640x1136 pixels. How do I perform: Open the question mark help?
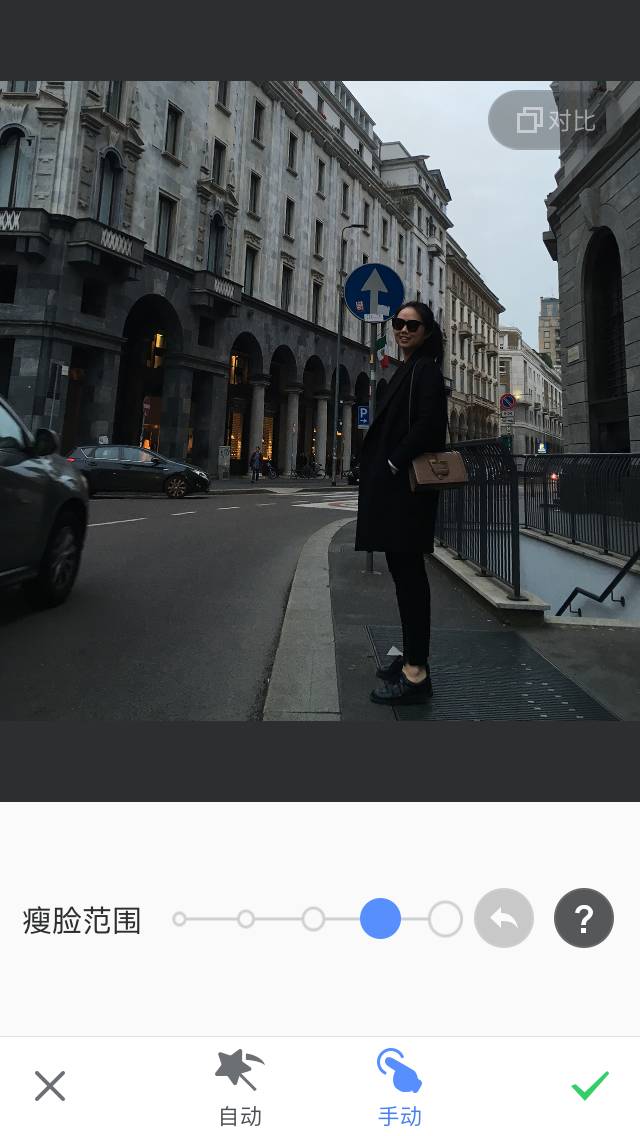coord(583,918)
